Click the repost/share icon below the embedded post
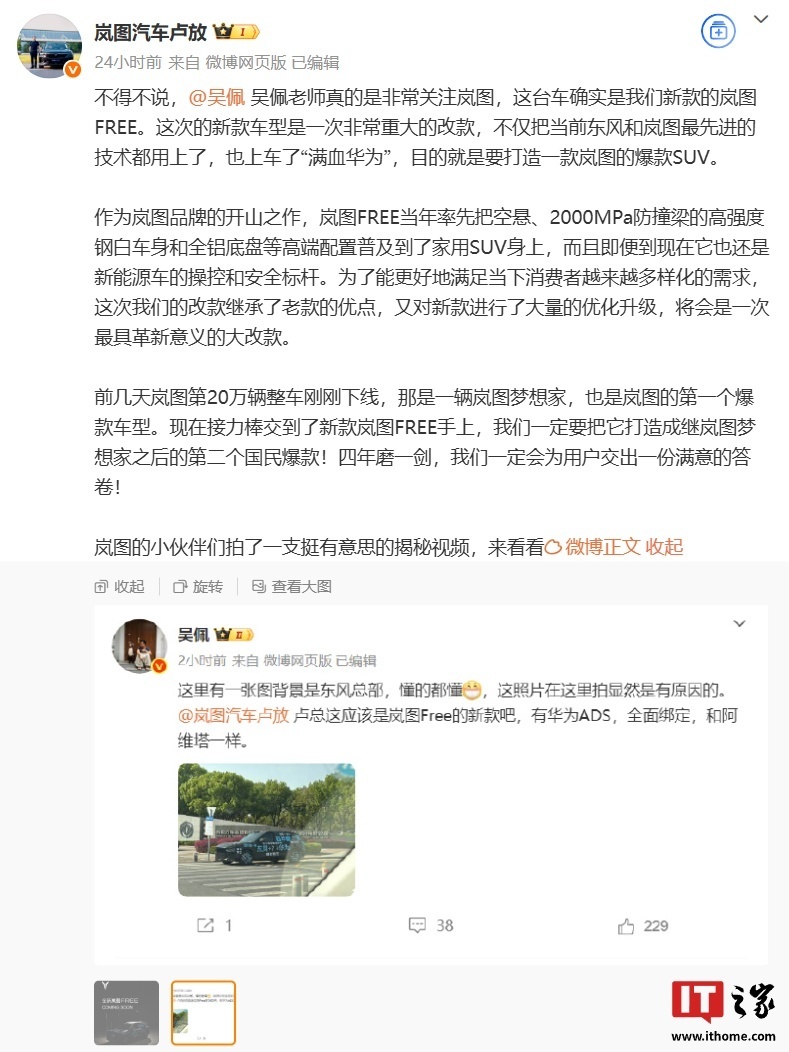 point(208,926)
